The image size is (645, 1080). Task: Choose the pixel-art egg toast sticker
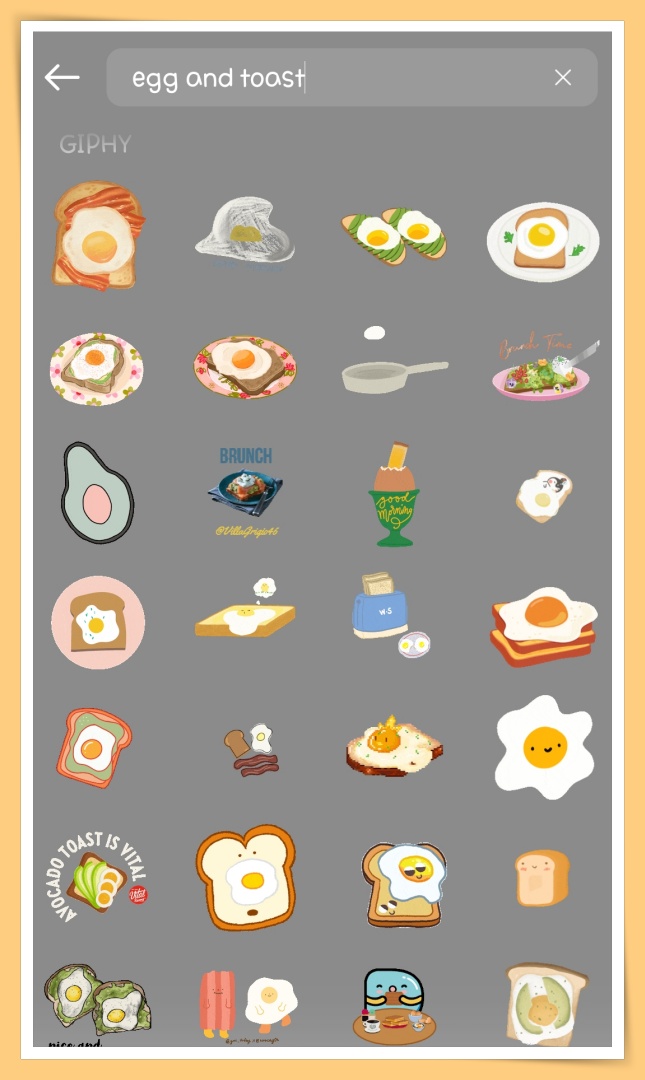[394, 745]
